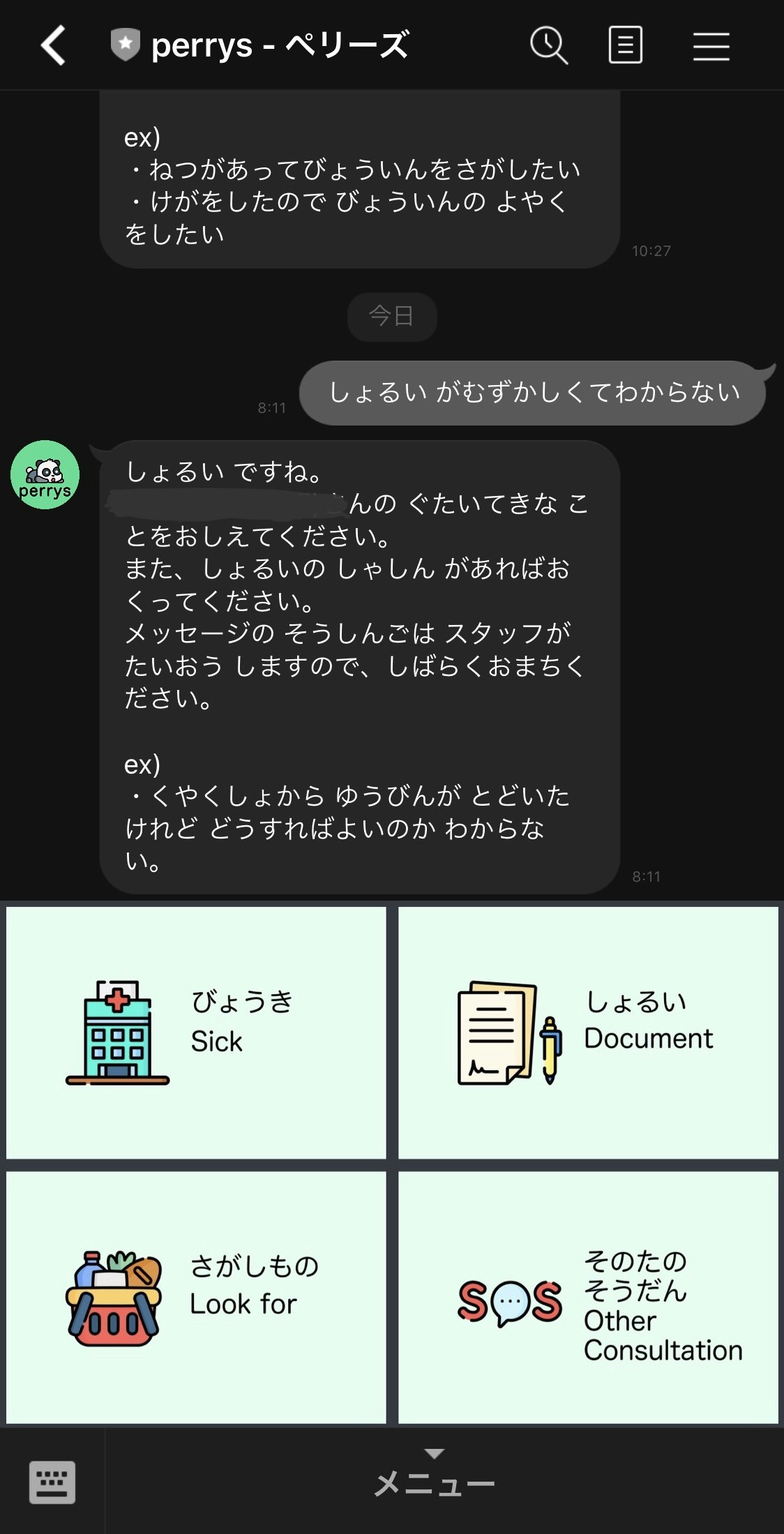The image size is (784, 1534).
Task: Select the びょうき Sick tile
Action: click(x=196, y=1032)
